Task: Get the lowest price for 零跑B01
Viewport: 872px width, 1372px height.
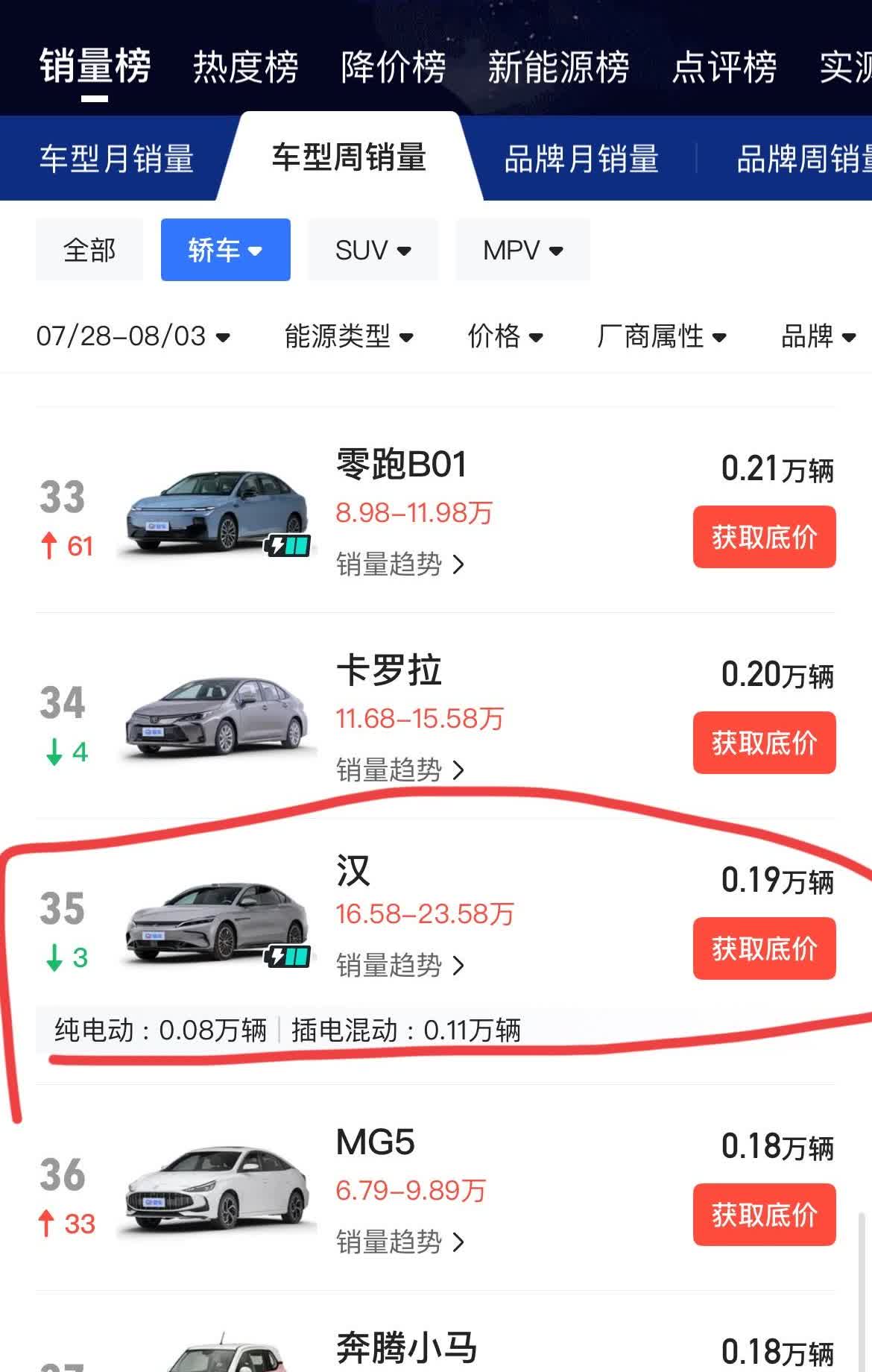Action: pyautogui.click(x=764, y=537)
